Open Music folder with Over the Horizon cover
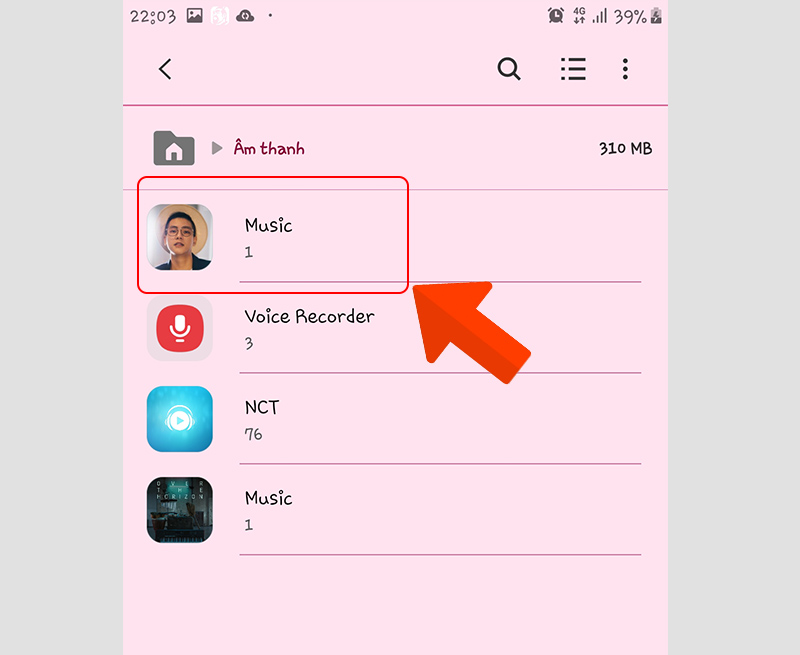800x655 pixels. tap(268, 509)
